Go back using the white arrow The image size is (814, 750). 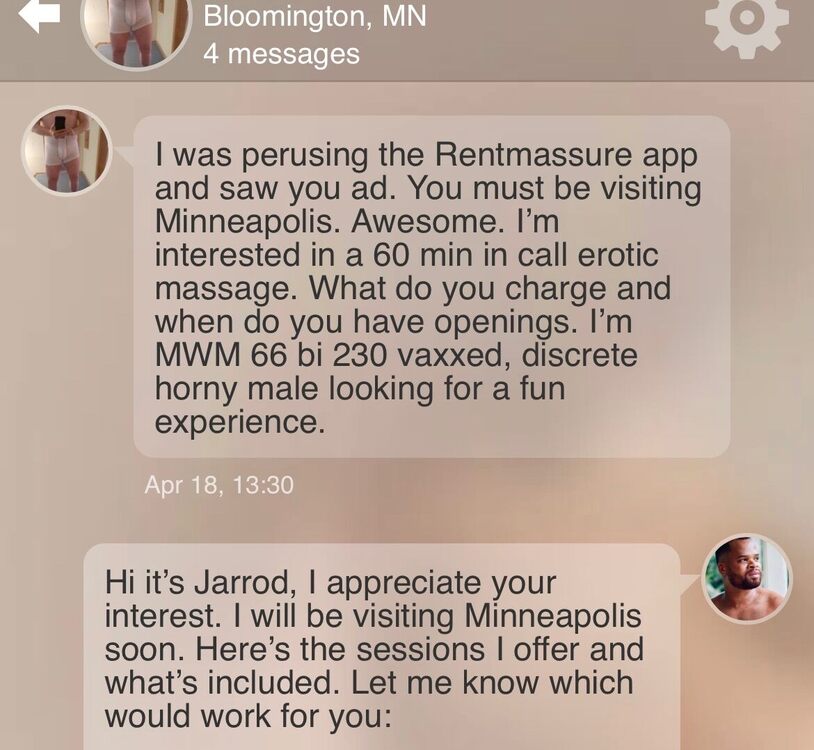(x=39, y=15)
